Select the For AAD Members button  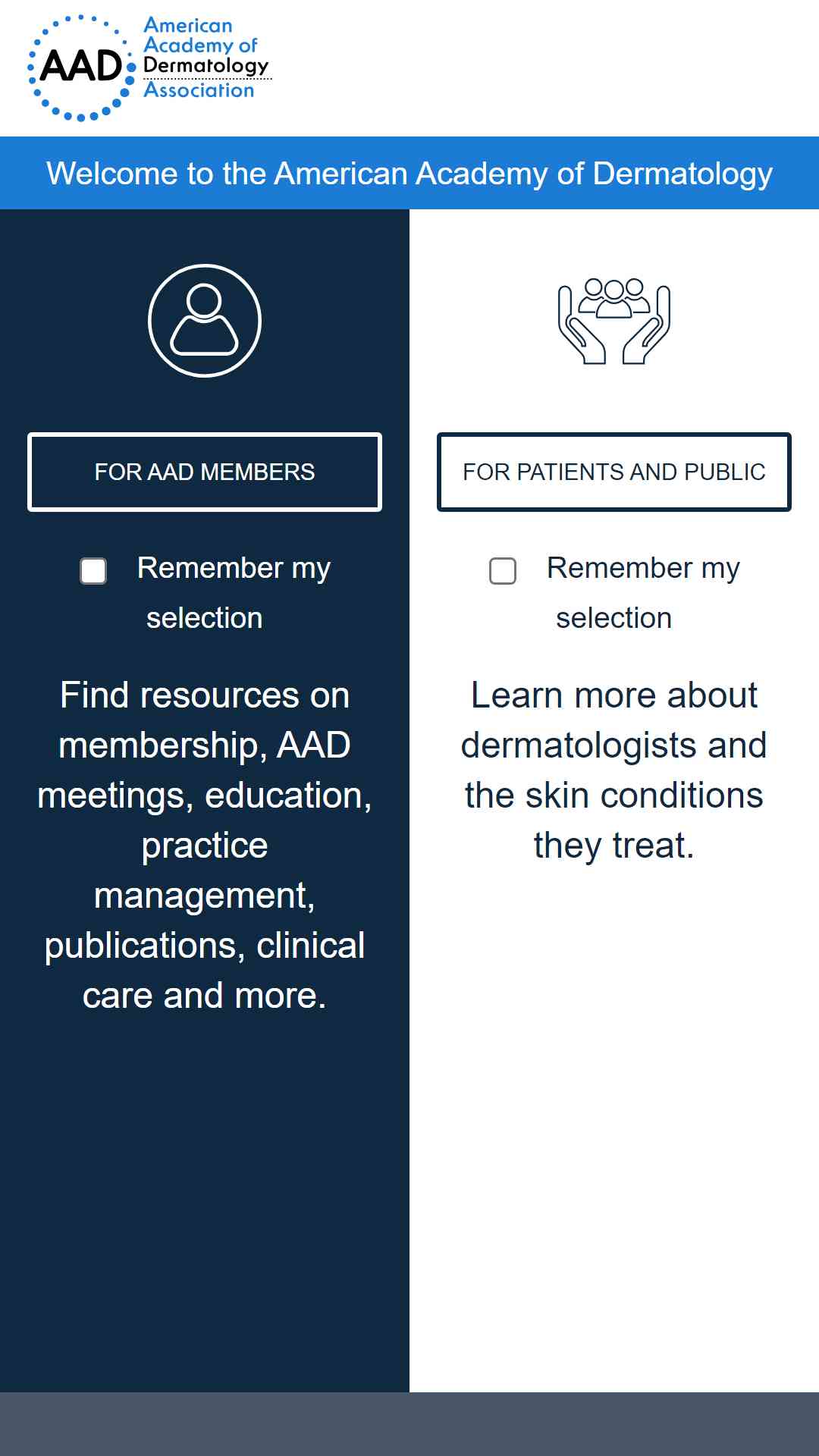click(205, 472)
